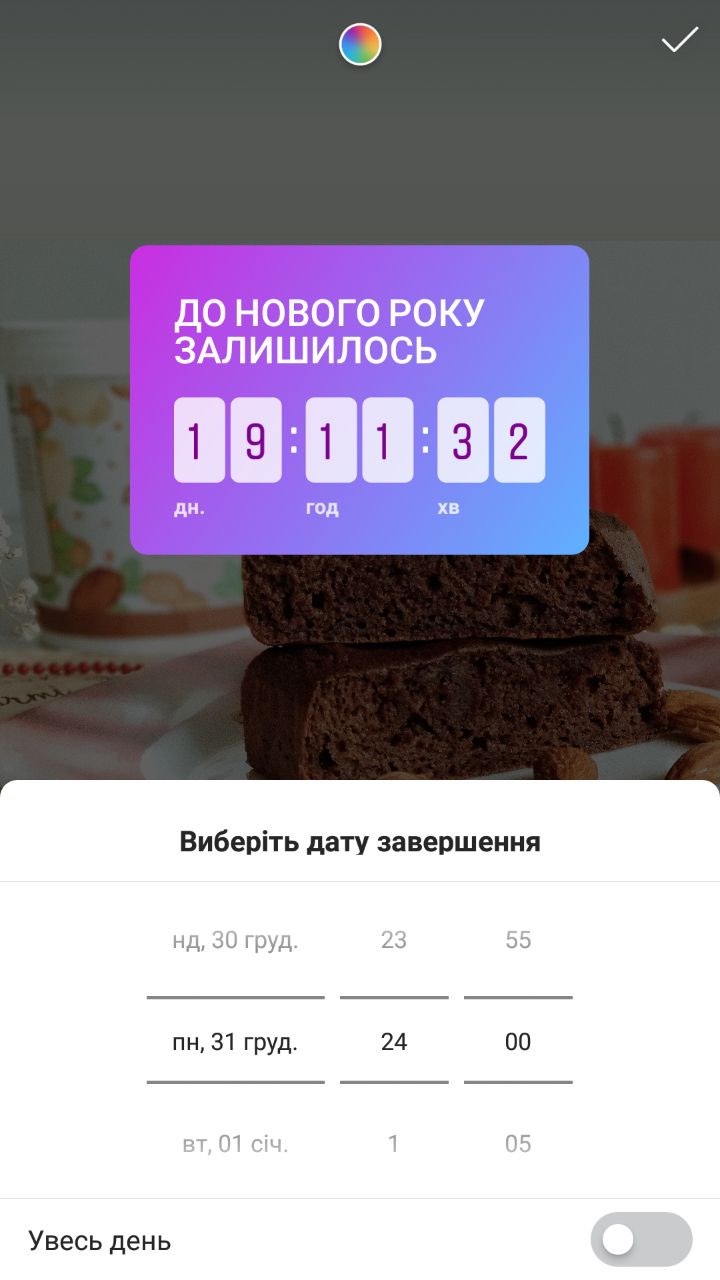Select date 'нд, 30 груд.' in picker

235,940
